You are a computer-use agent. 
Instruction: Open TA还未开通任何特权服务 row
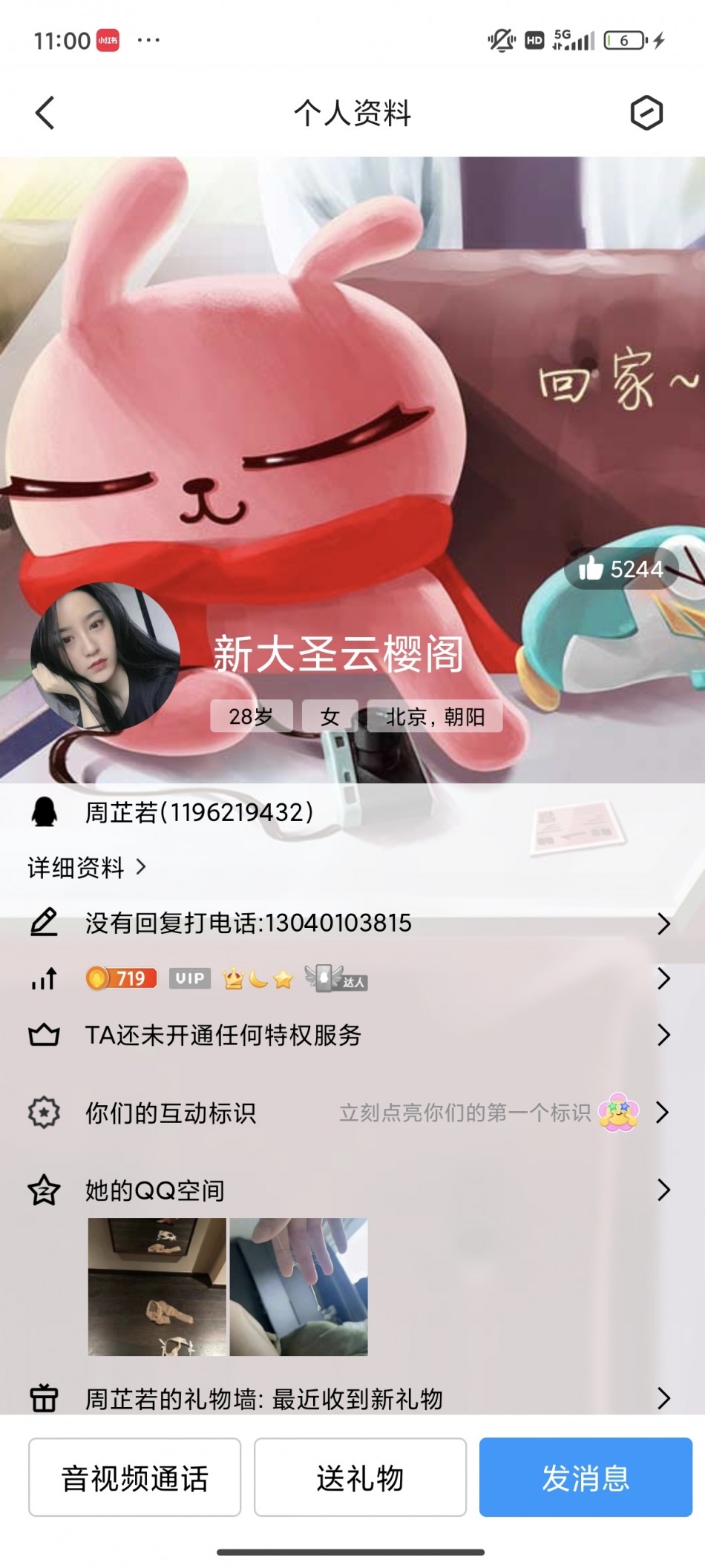coord(349,1035)
